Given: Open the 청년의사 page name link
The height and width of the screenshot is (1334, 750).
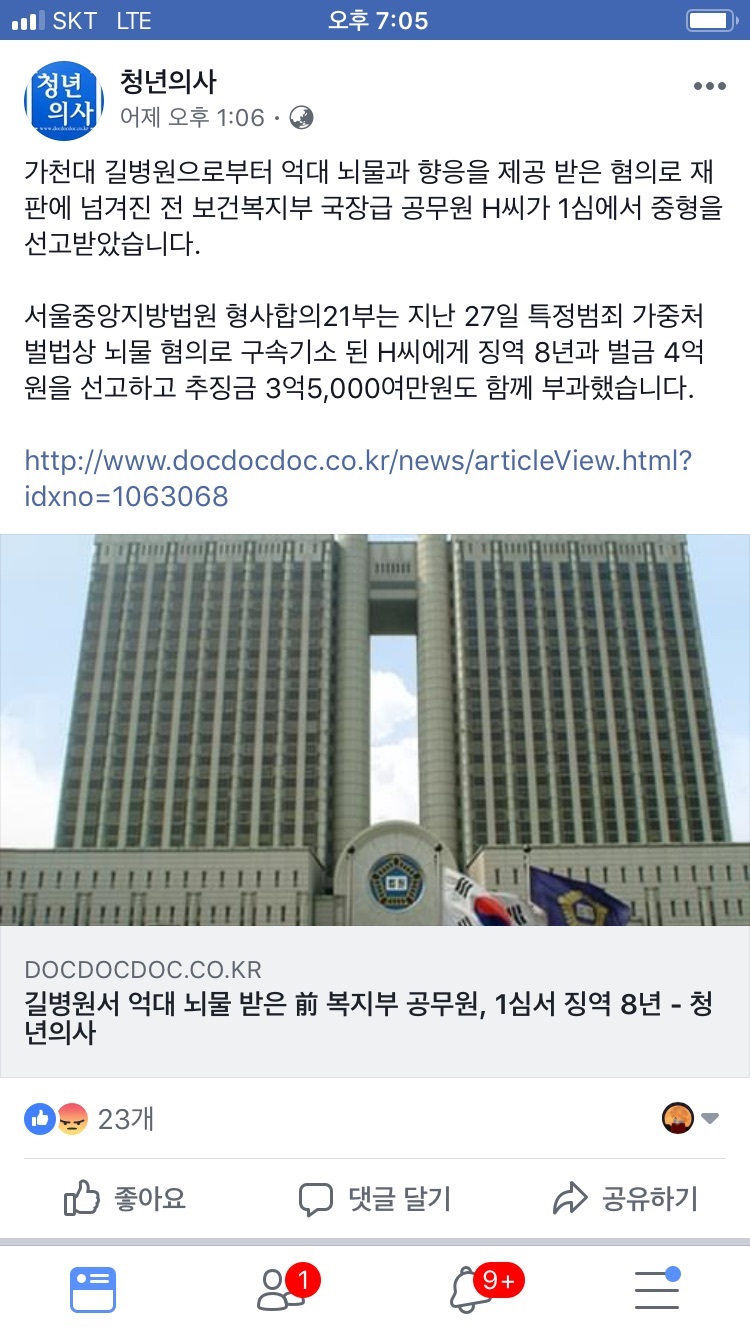Looking at the screenshot, I should click(168, 81).
